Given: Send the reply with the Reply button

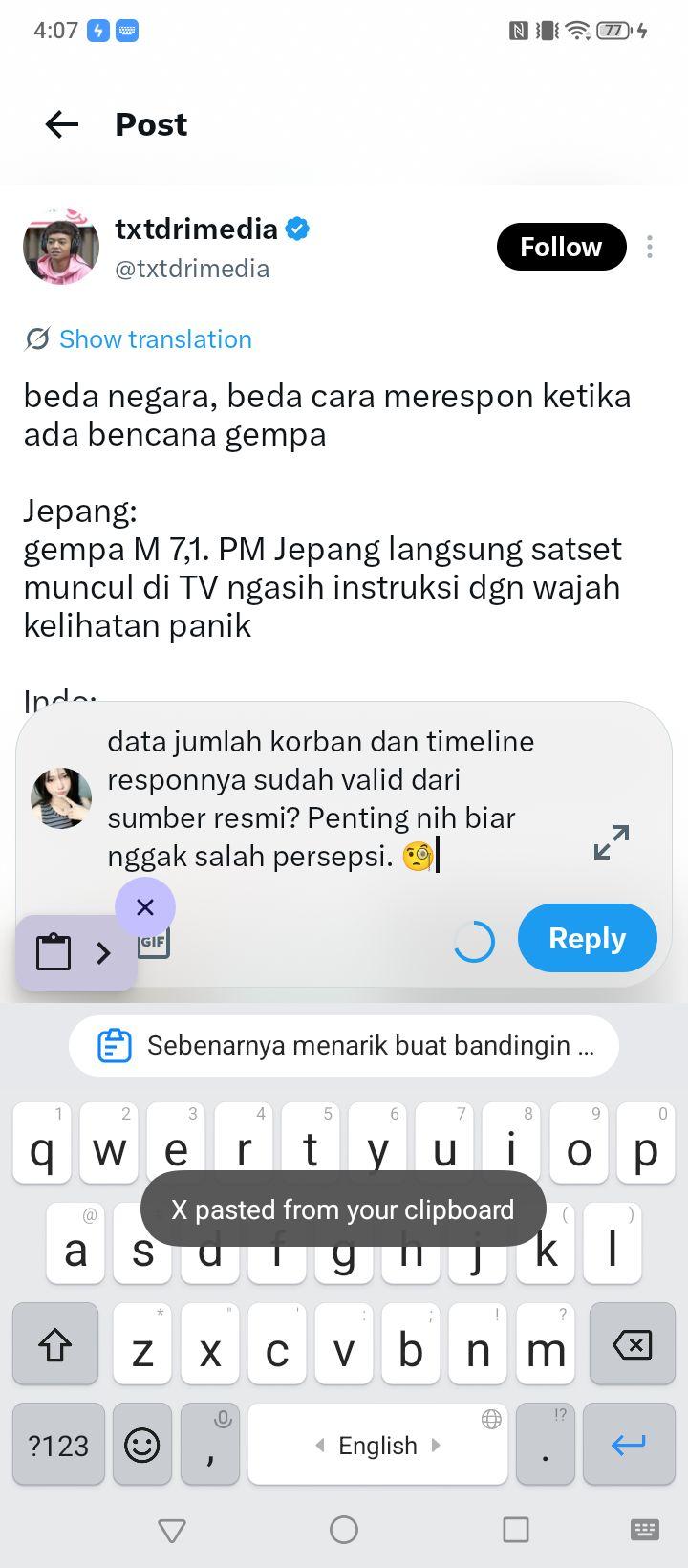Looking at the screenshot, I should pyautogui.click(x=588, y=938).
